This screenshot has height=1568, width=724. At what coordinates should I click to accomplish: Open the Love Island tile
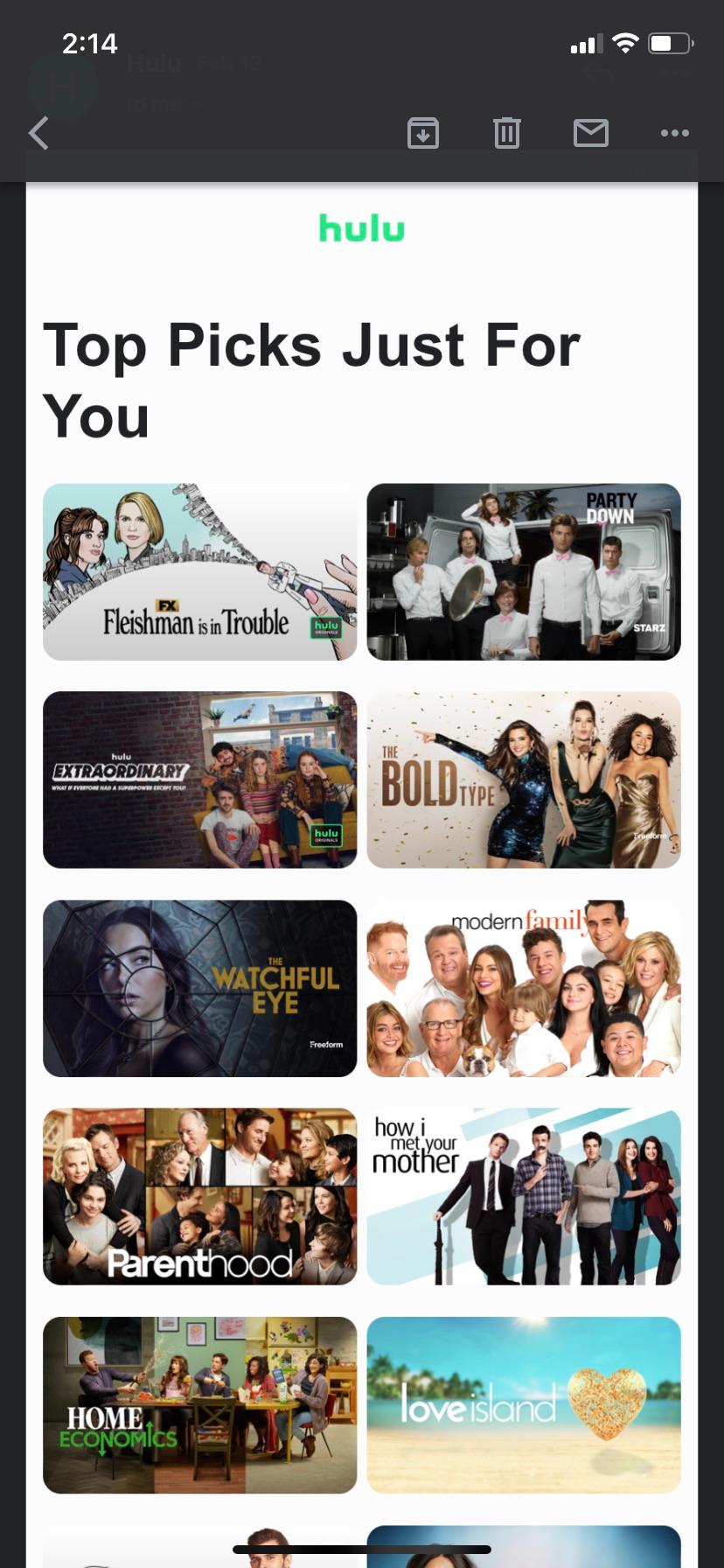tap(523, 1404)
